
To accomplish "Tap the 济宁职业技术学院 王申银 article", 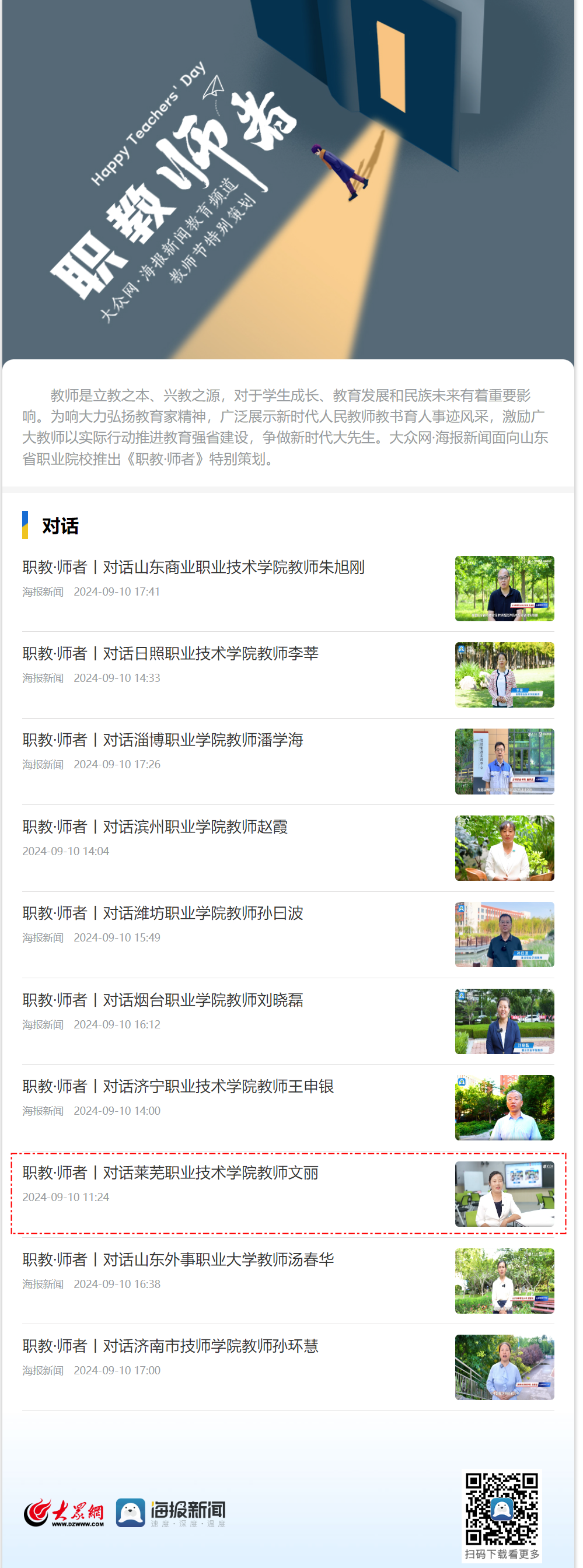I will pos(178,1087).
